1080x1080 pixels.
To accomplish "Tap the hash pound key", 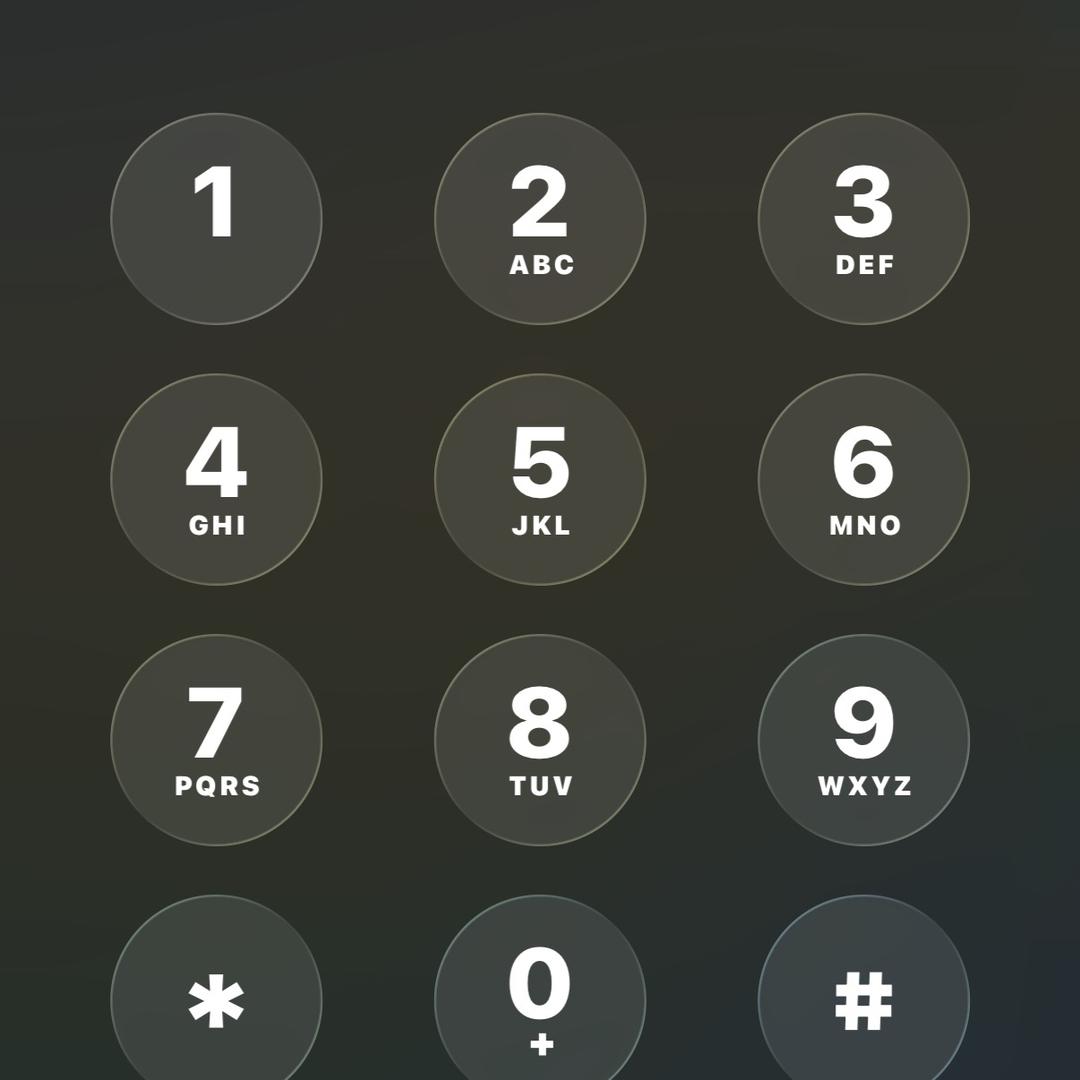I will [864, 1000].
